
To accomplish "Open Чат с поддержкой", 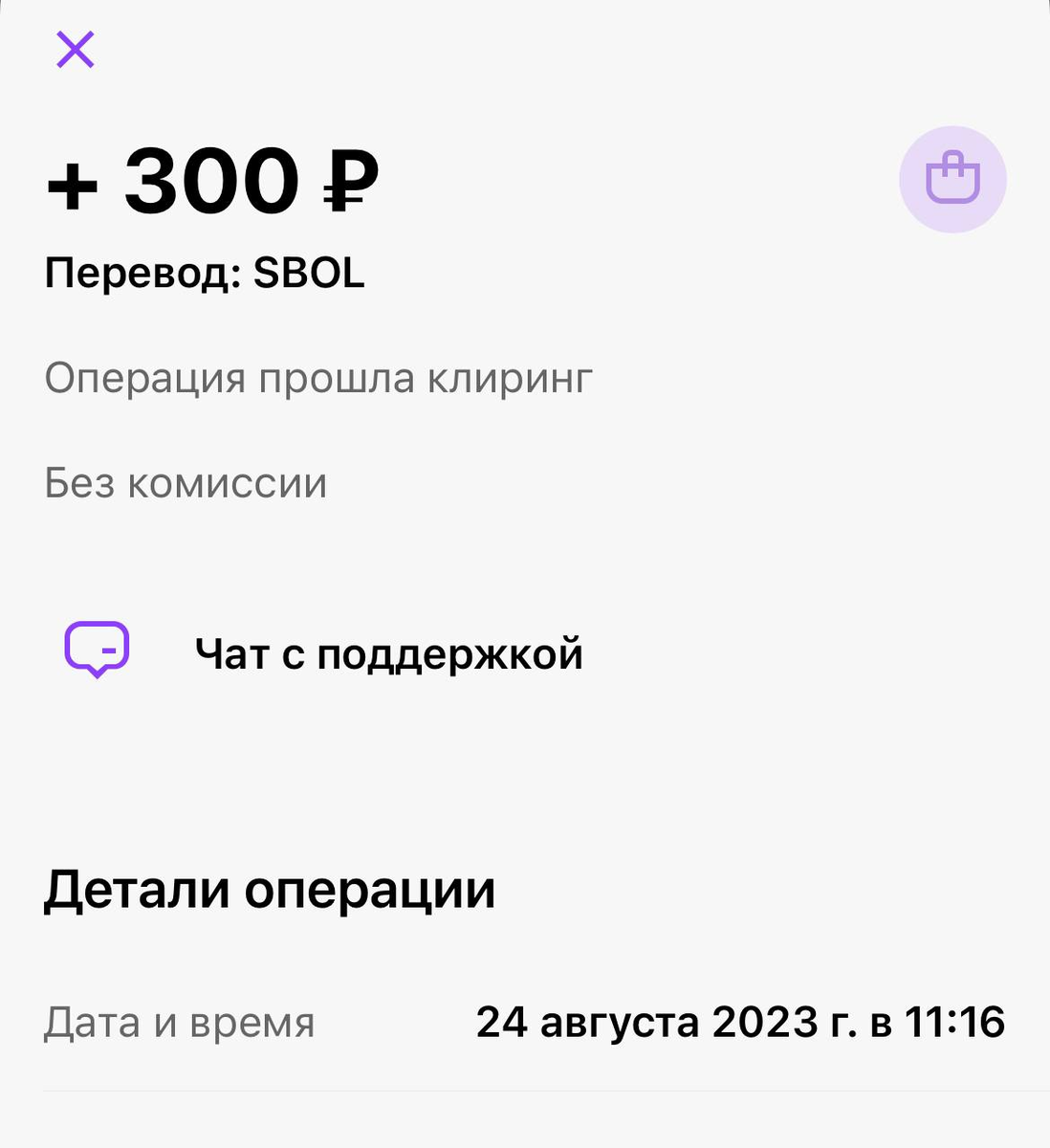I will click(x=388, y=653).
